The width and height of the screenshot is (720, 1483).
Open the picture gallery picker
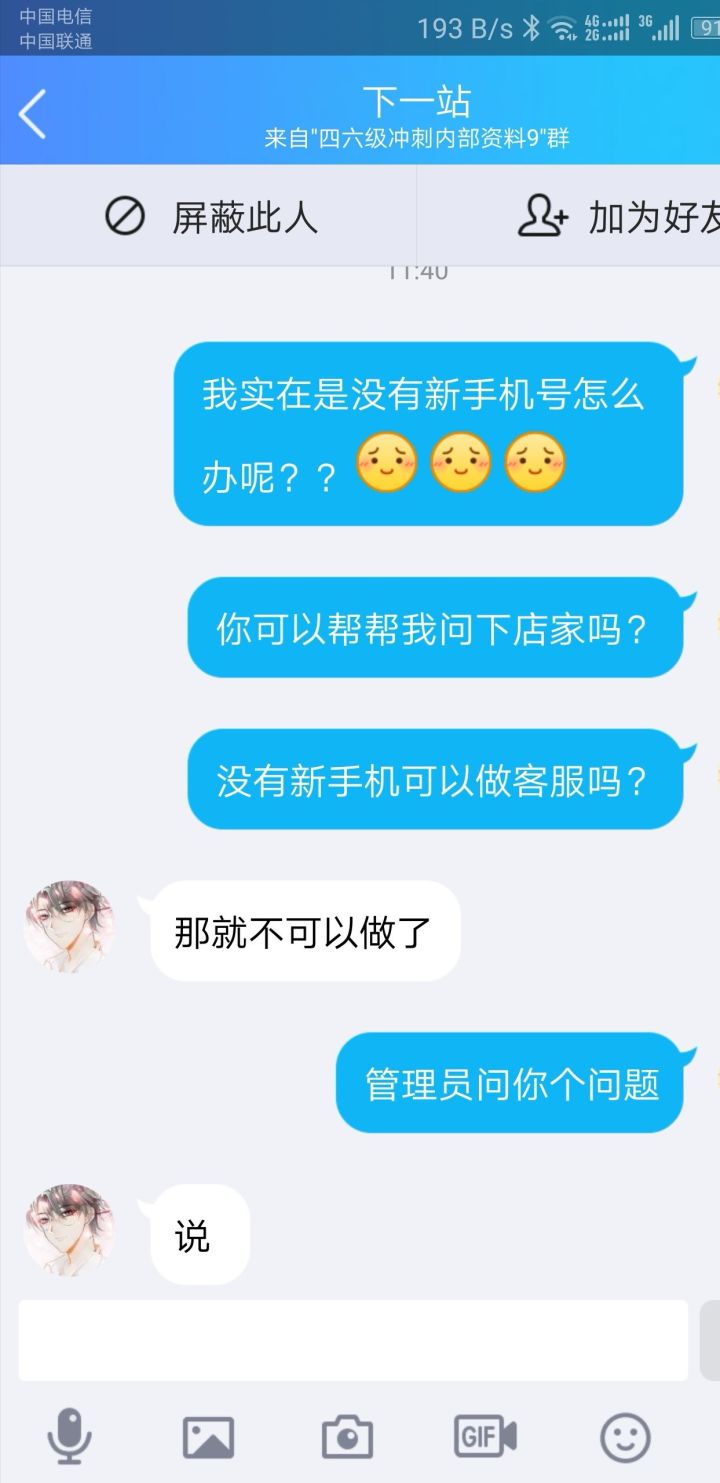tap(208, 1437)
